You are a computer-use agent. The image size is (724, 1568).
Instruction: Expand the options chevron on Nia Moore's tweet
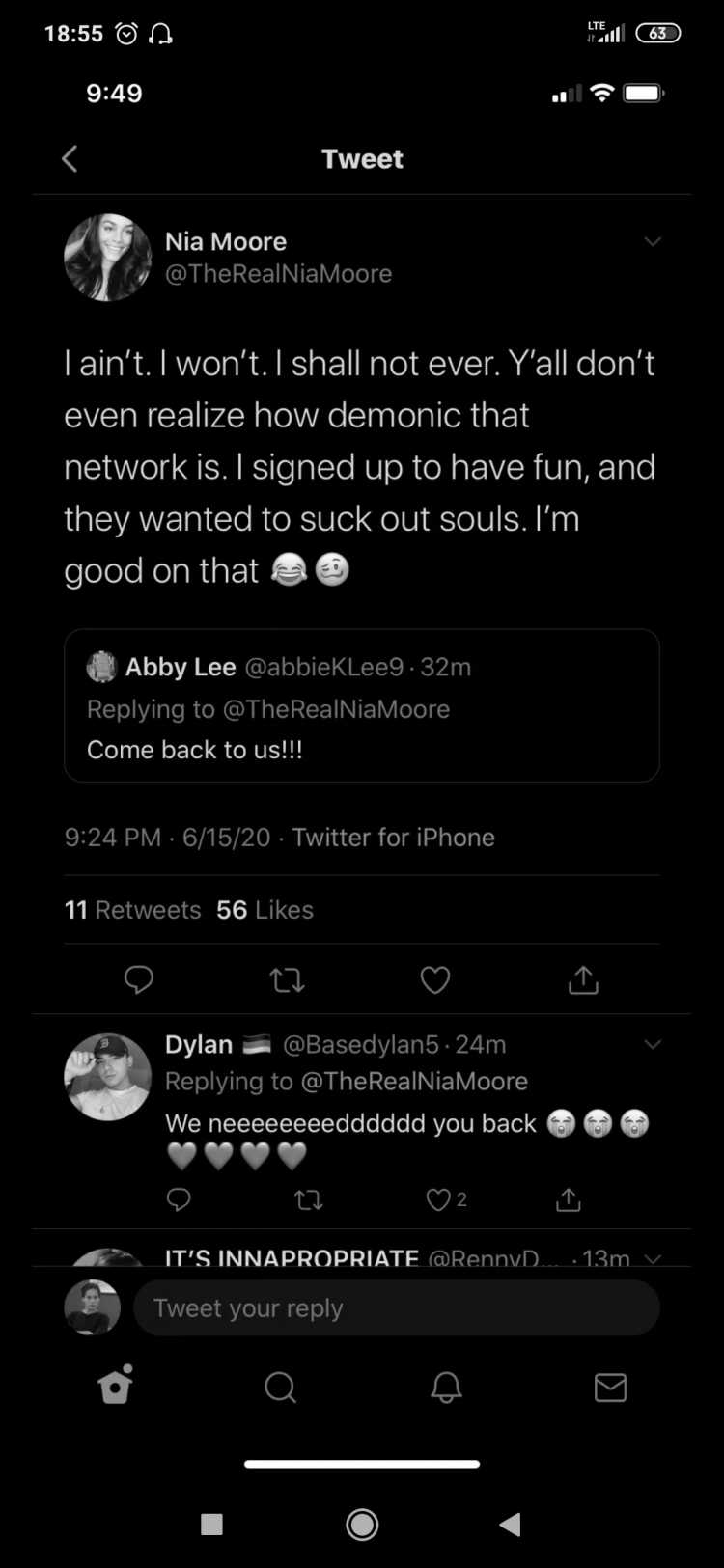coord(653,241)
